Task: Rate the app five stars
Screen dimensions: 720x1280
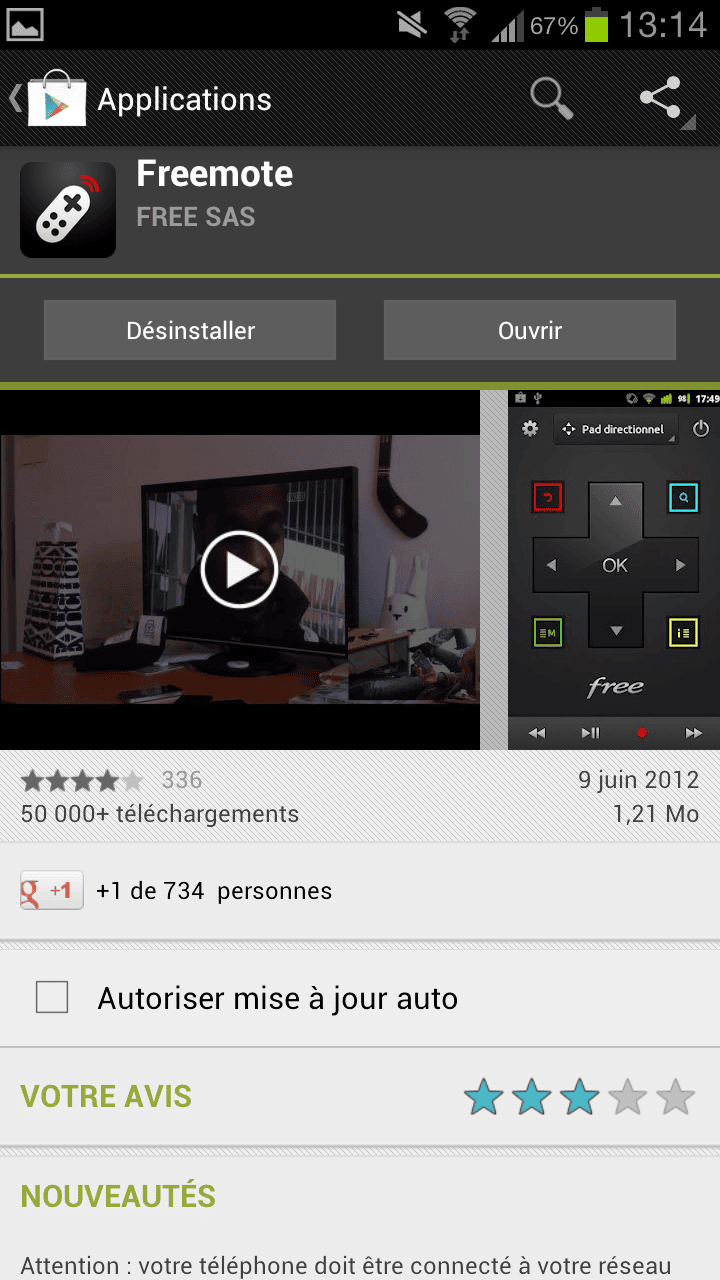Action: point(676,1097)
